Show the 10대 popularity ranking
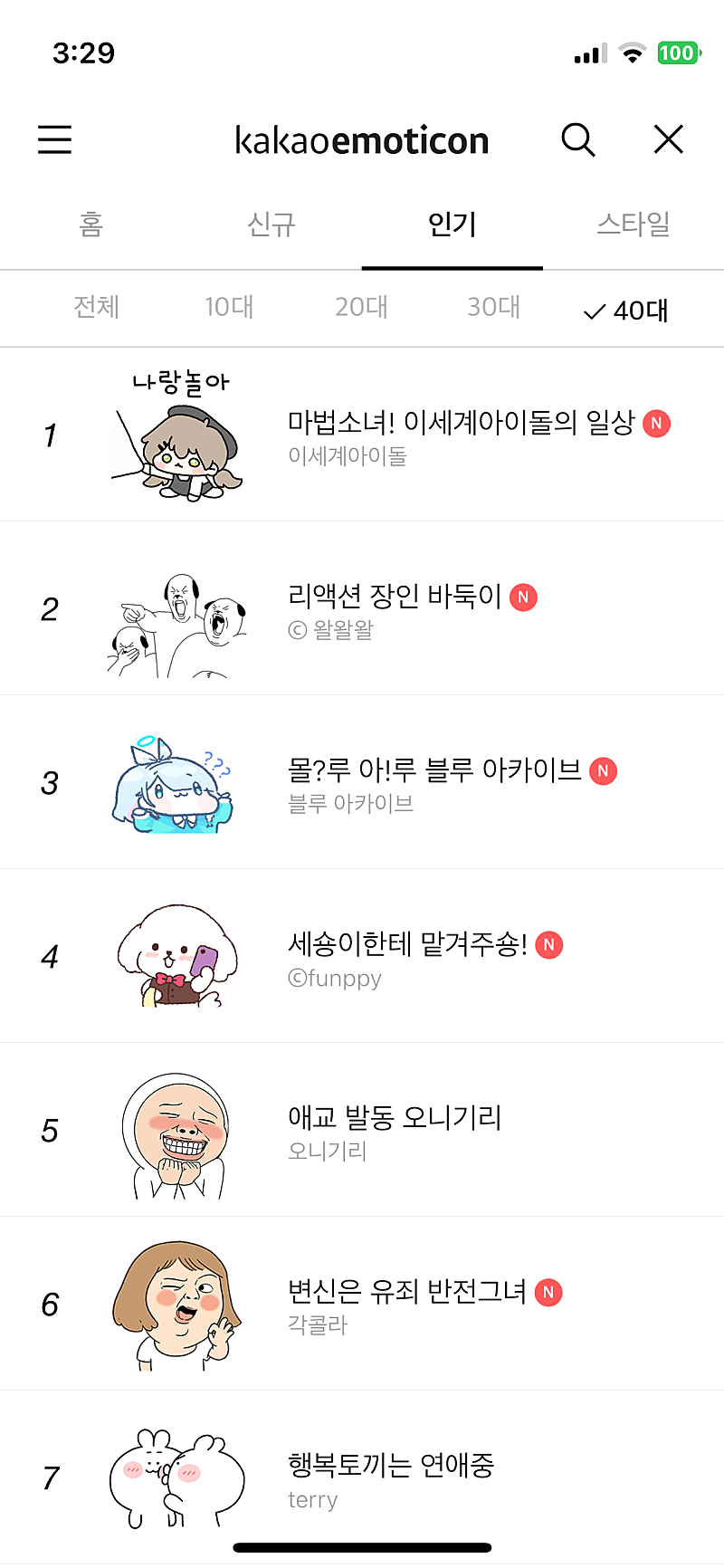 coord(229,308)
